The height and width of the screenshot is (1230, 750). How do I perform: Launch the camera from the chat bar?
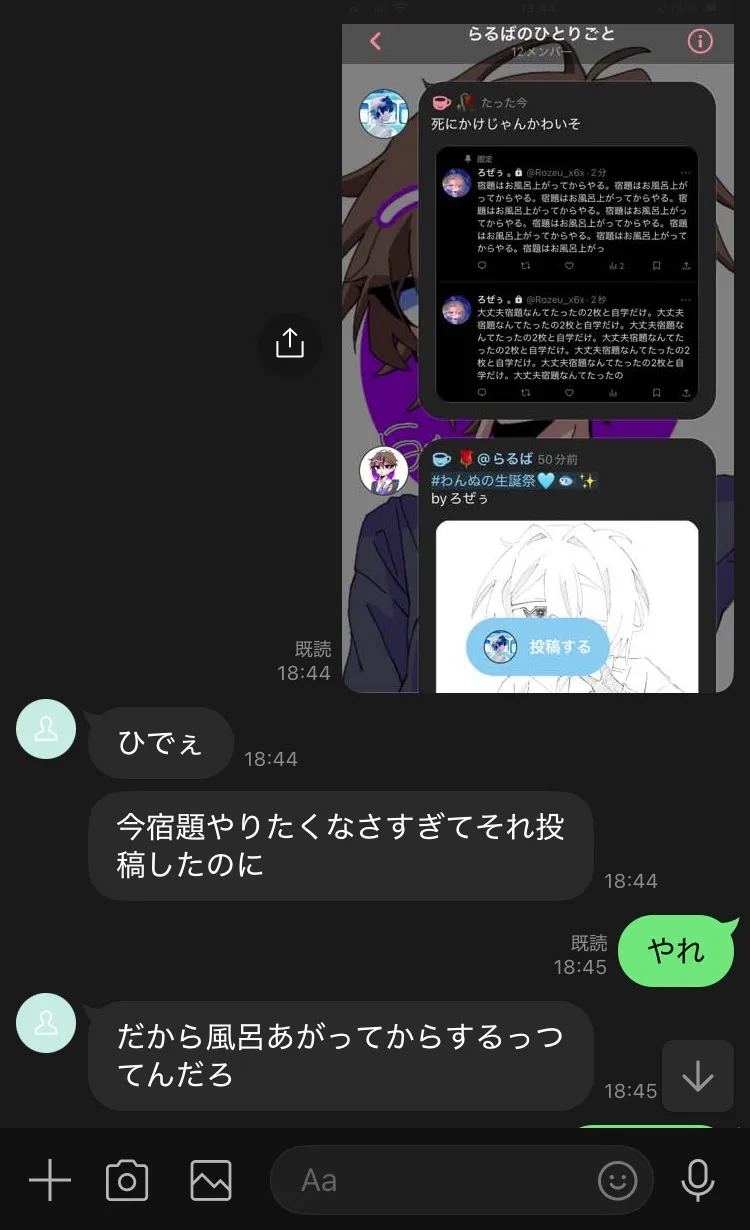click(x=127, y=1181)
